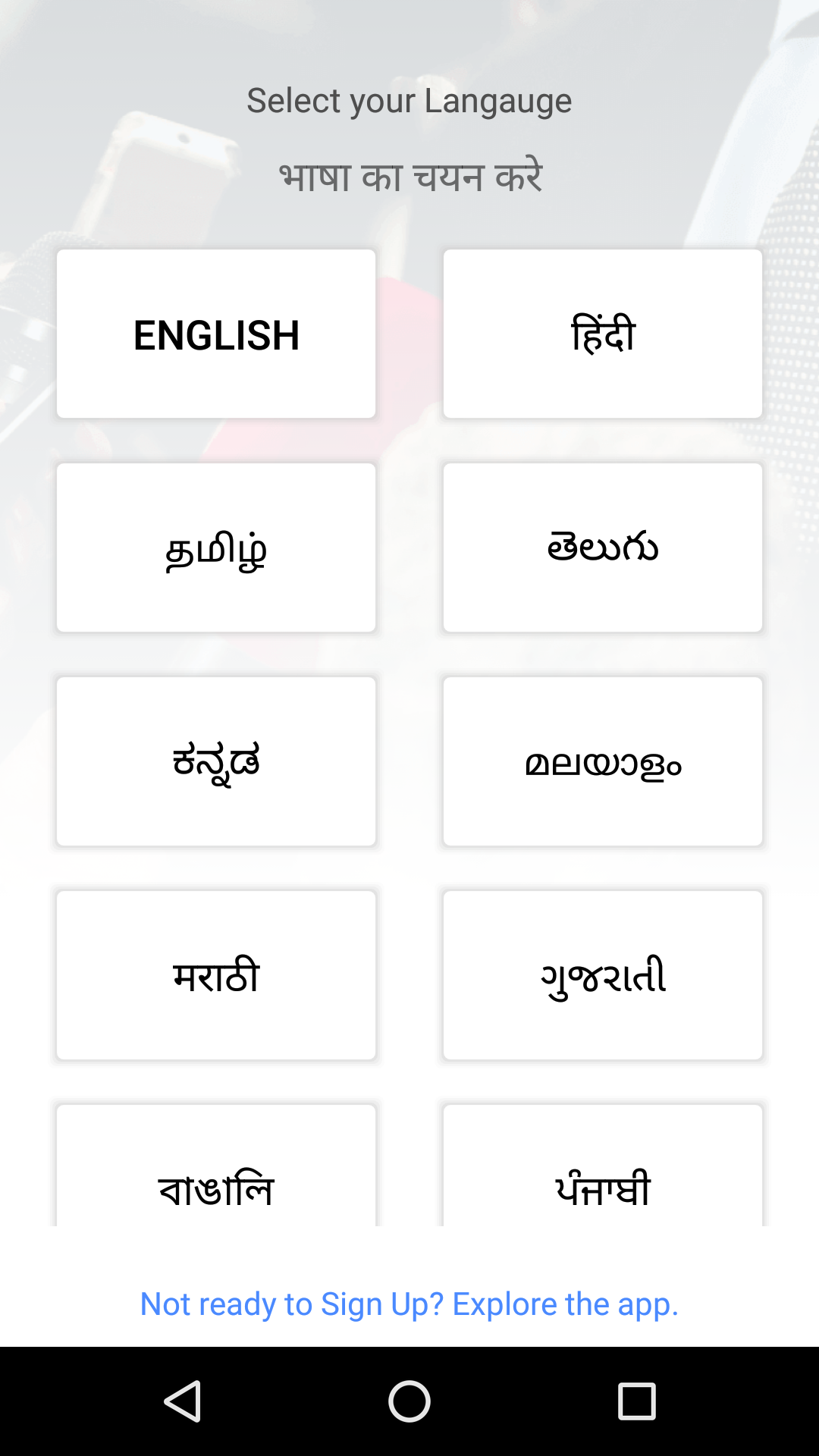Image resolution: width=819 pixels, height=1456 pixels.
Task: Go back using the system back button
Action: [x=182, y=1401]
